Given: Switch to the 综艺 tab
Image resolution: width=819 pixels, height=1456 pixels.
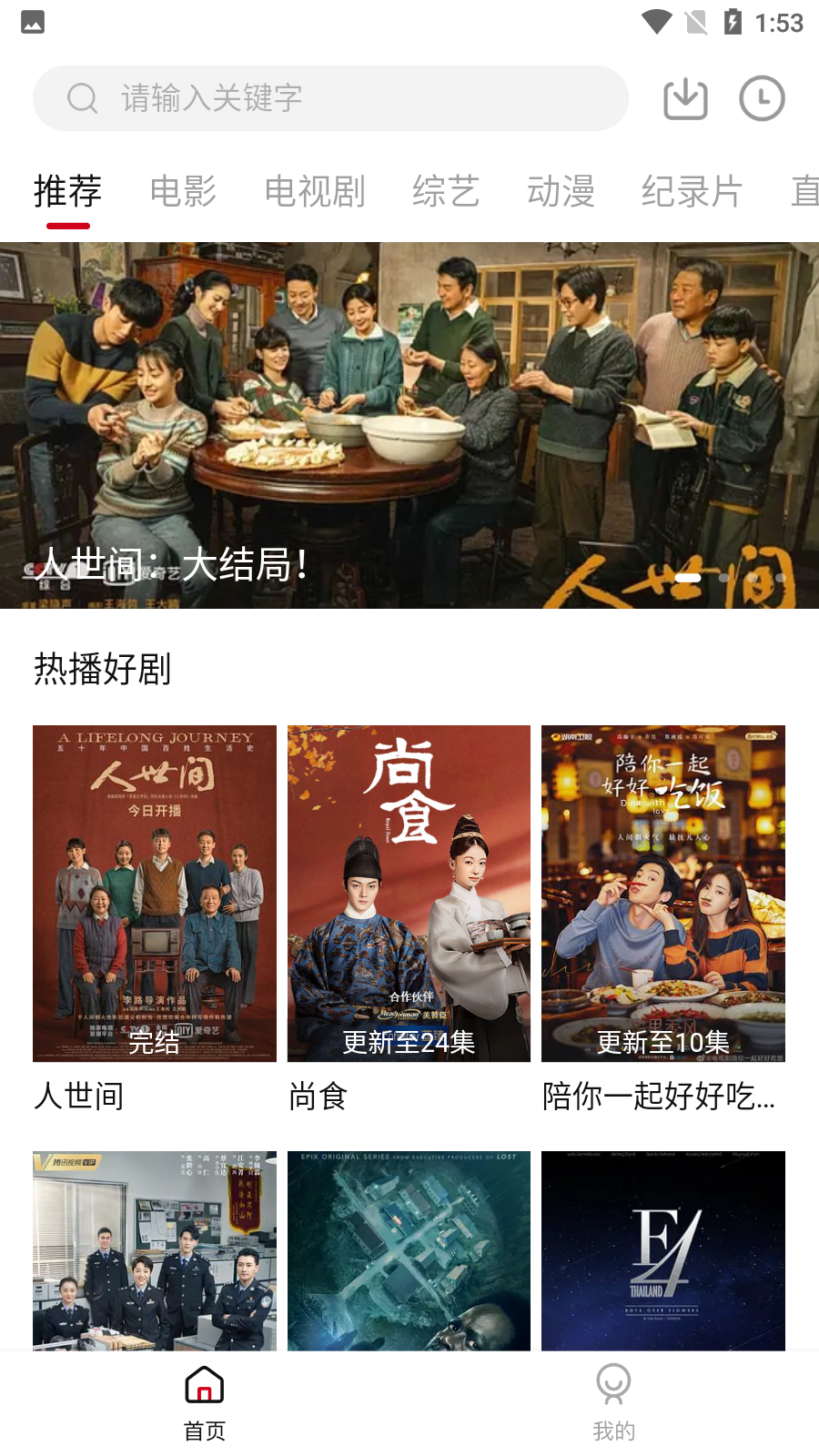Looking at the screenshot, I should (445, 192).
